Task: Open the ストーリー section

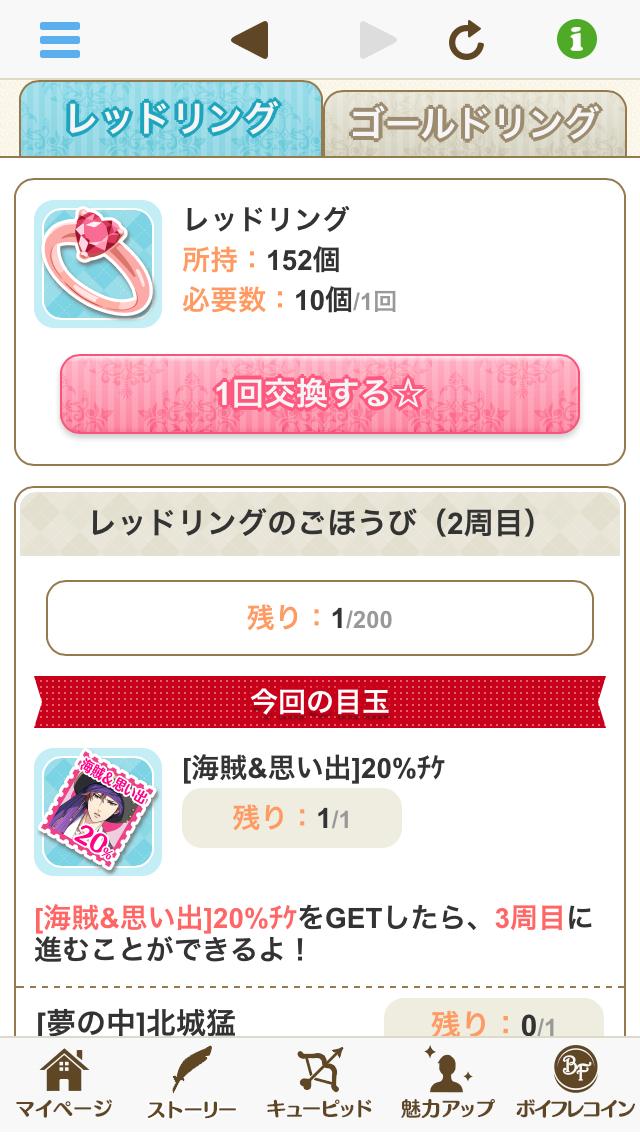Action: coord(191,1084)
